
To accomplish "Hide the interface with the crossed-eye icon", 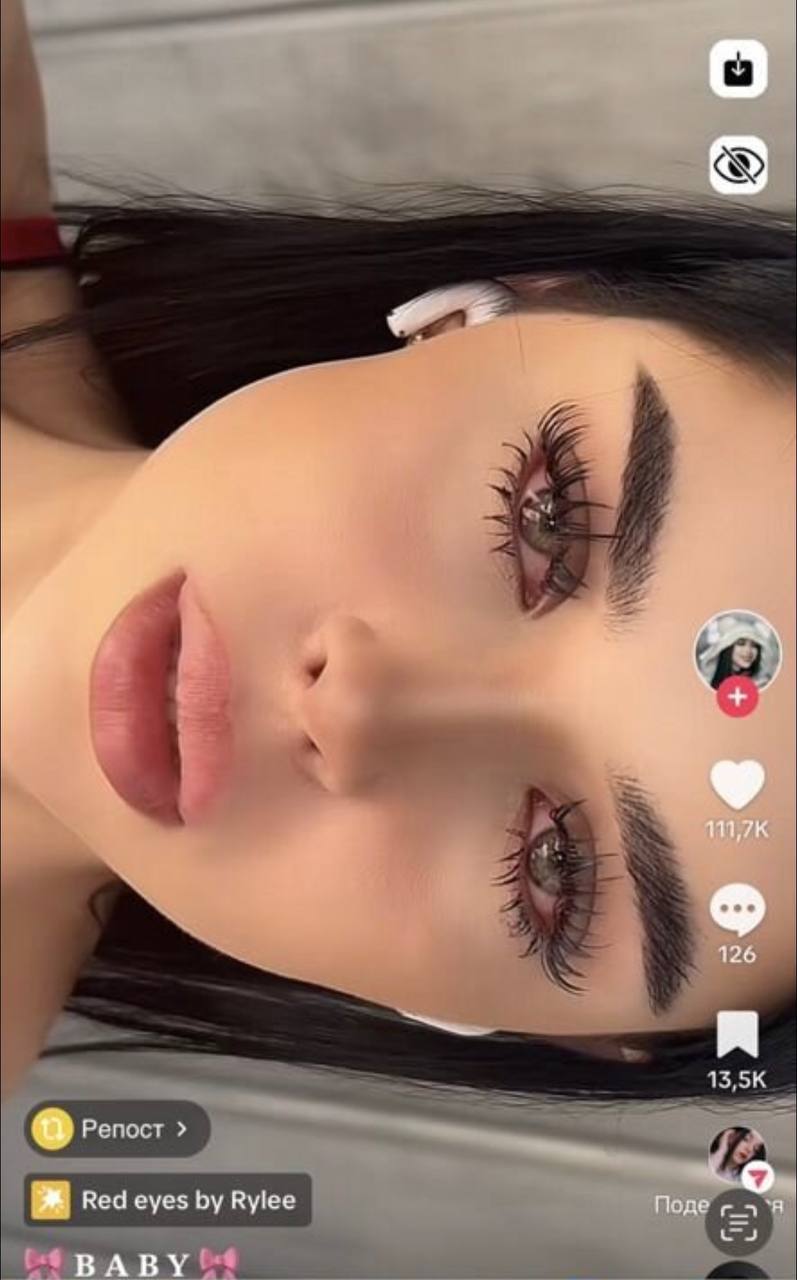I will coord(738,165).
